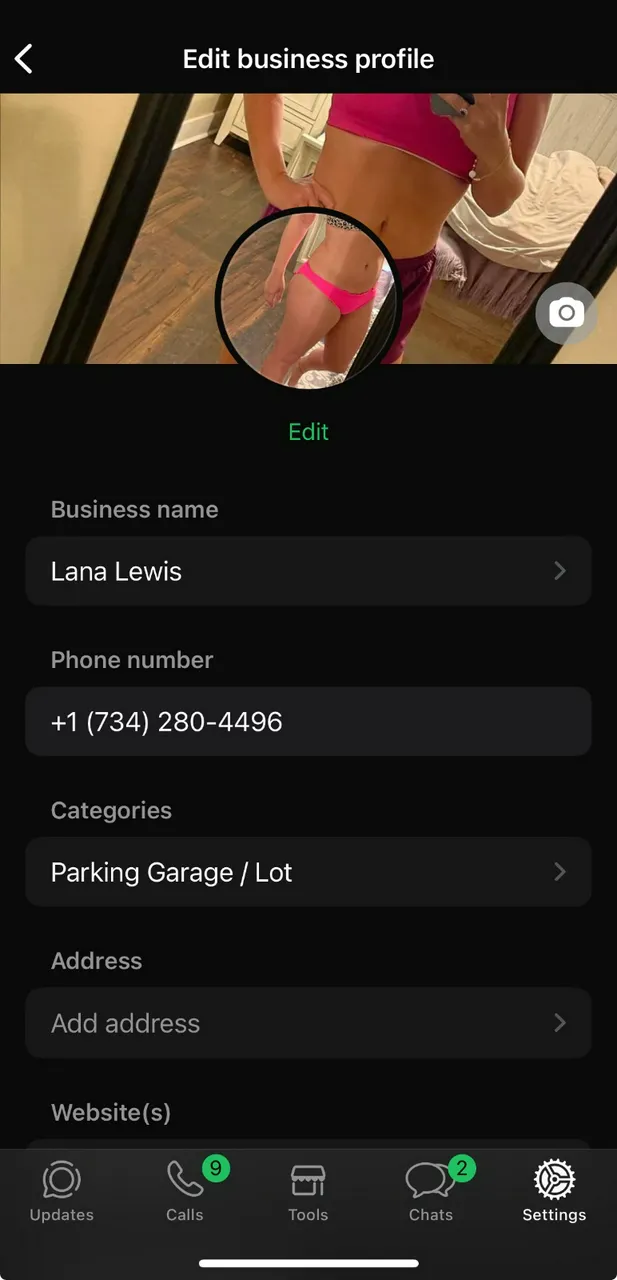The width and height of the screenshot is (617, 1280).
Task: Change the cover photo via camera icon
Action: click(566, 314)
